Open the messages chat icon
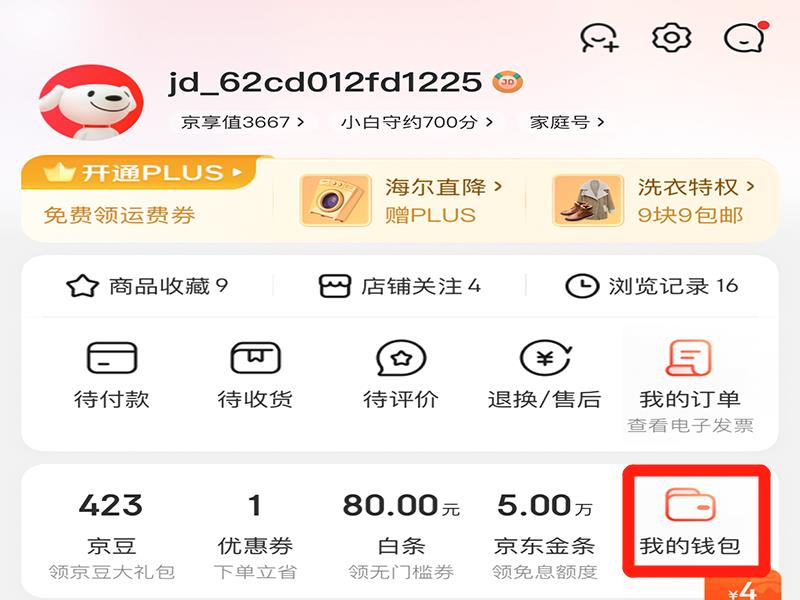The height and width of the screenshot is (600, 800). [743, 38]
